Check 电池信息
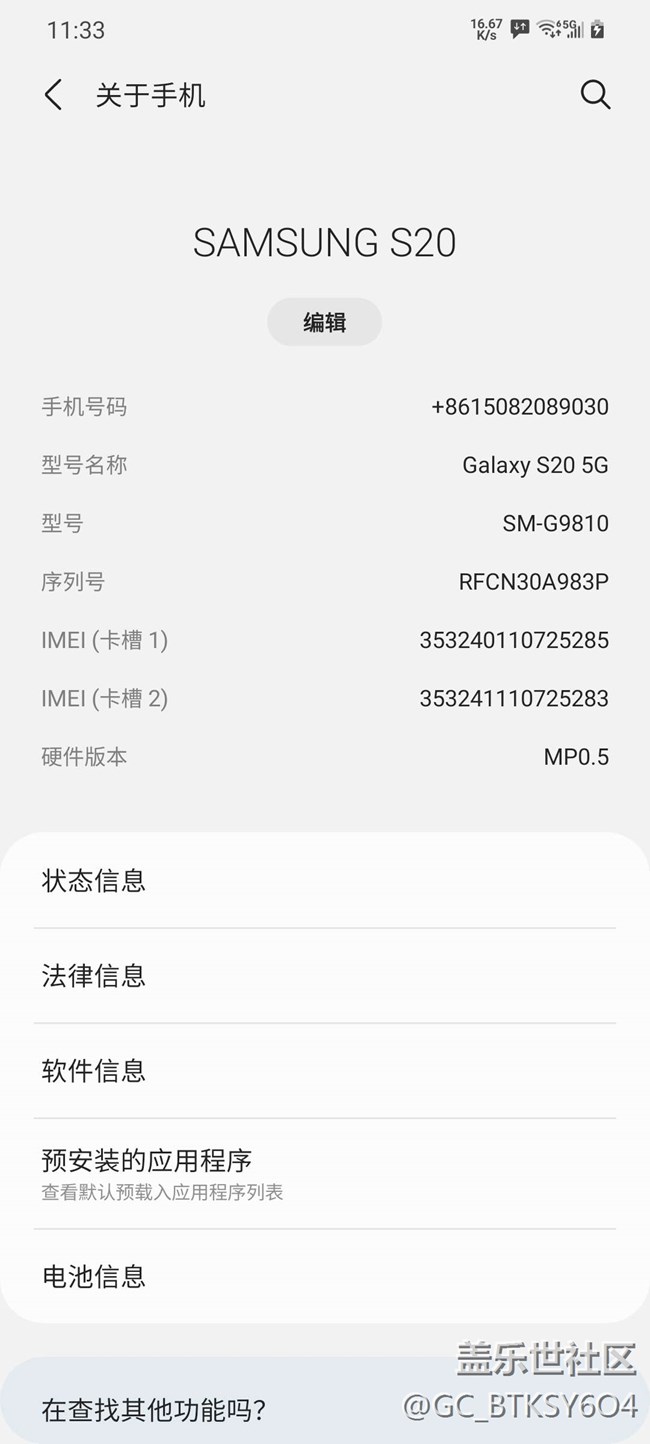650x1444 pixels. 324,1276
